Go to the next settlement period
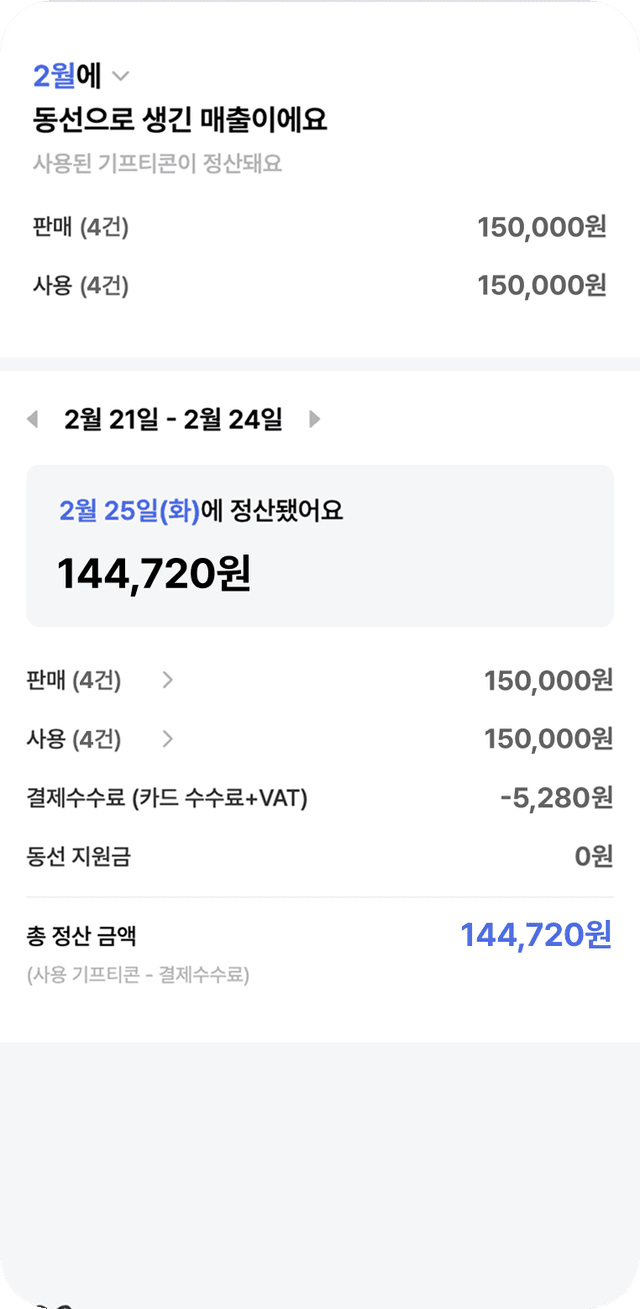 (x=314, y=419)
